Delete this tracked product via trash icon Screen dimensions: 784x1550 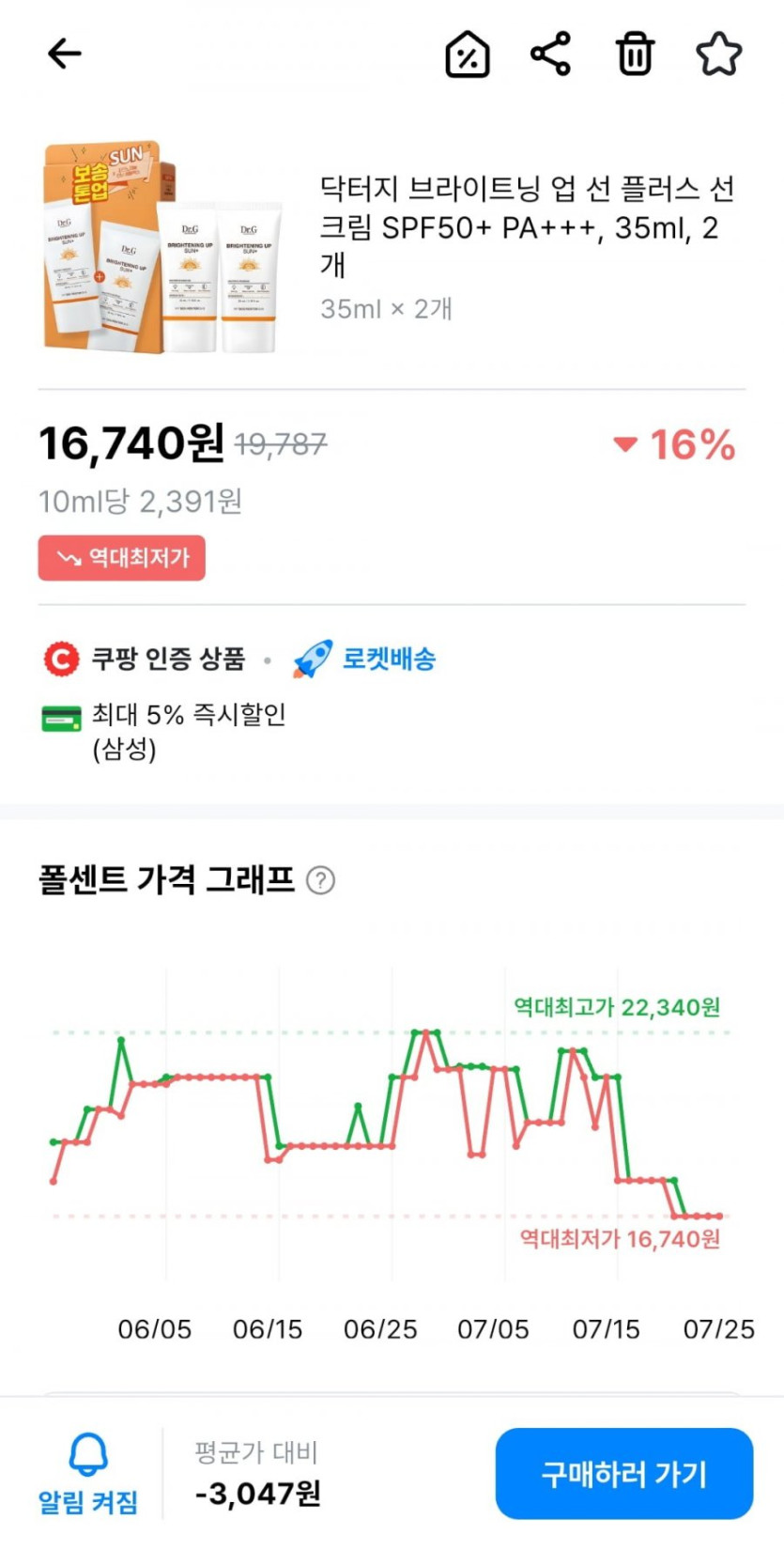click(x=635, y=54)
